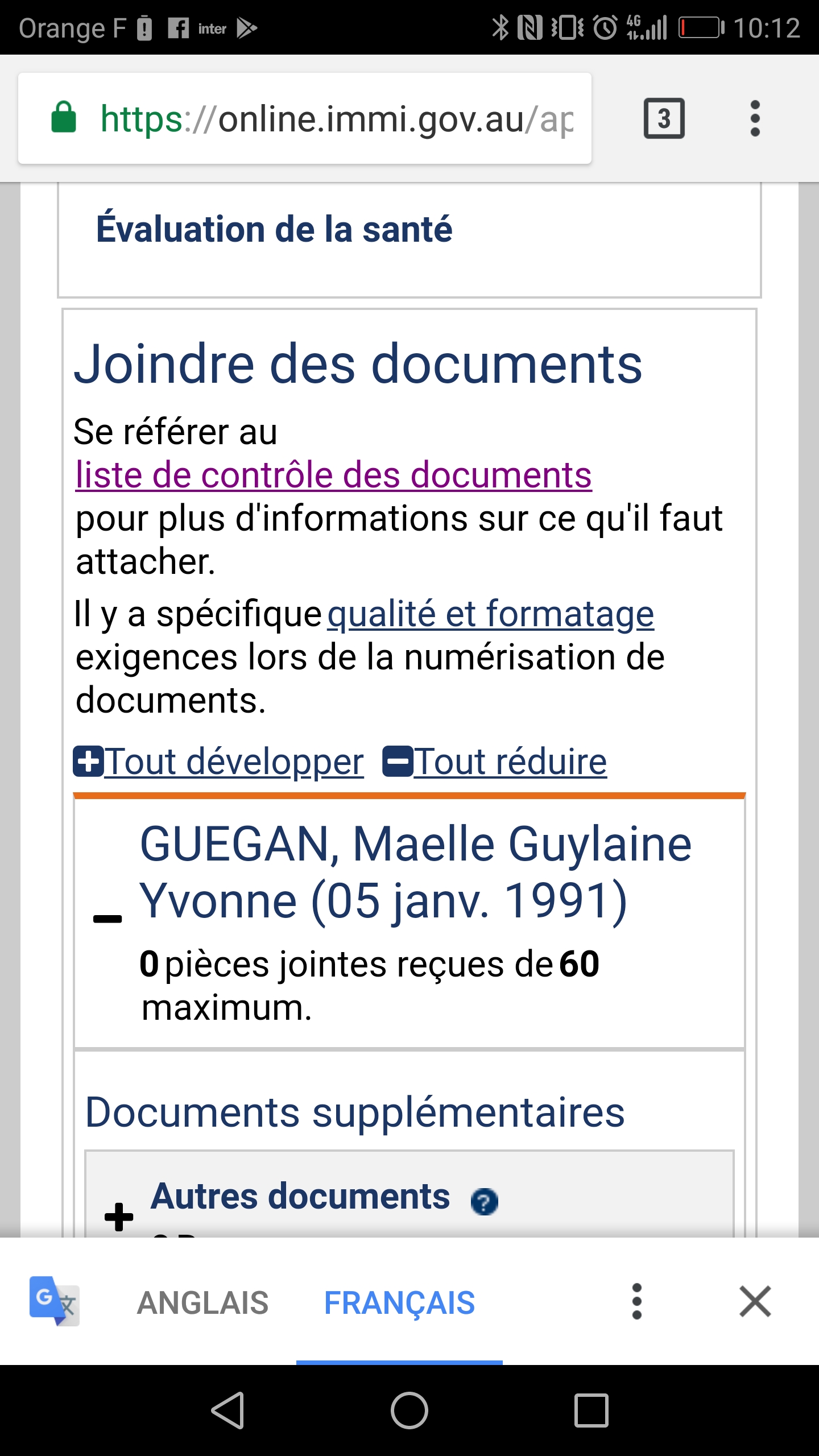The height and width of the screenshot is (1456, 819).
Task: Follow the 'qualité et formatage' link
Action: pyautogui.click(x=490, y=614)
